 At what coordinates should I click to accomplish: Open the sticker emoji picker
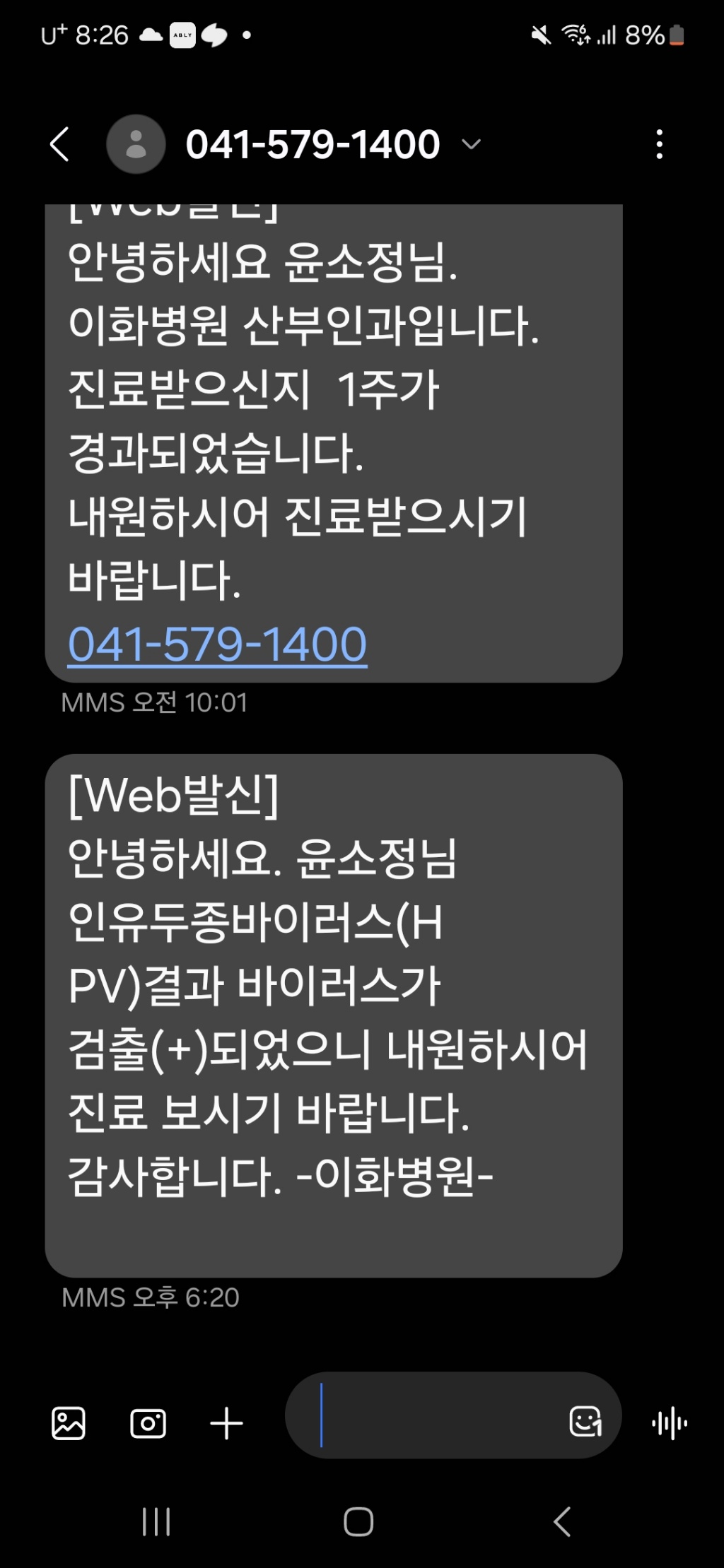585,1421
